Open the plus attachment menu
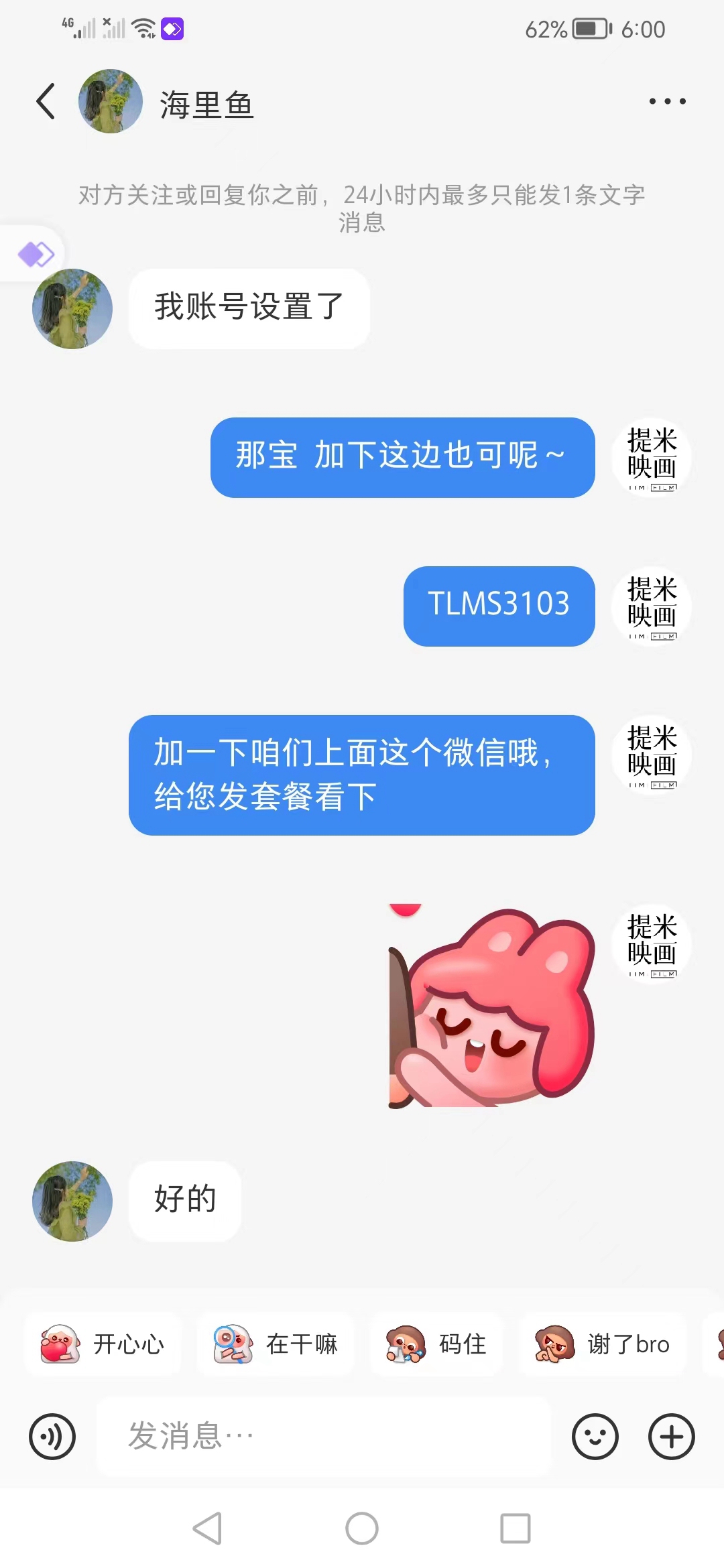The width and height of the screenshot is (724, 1568). tap(672, 1437)
